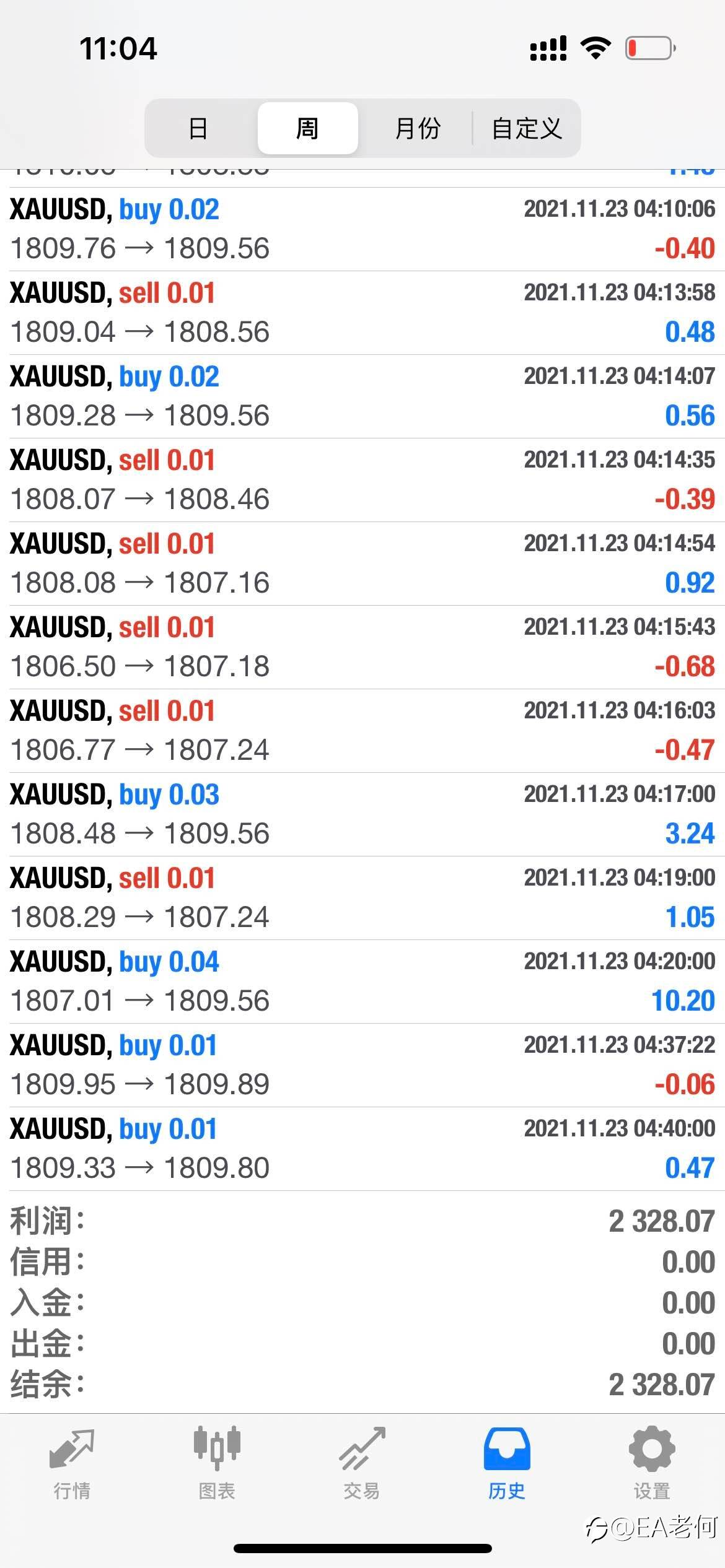
Task: Expand the buy 0.03 trade at 04:17:00
Action: point(362,814)
